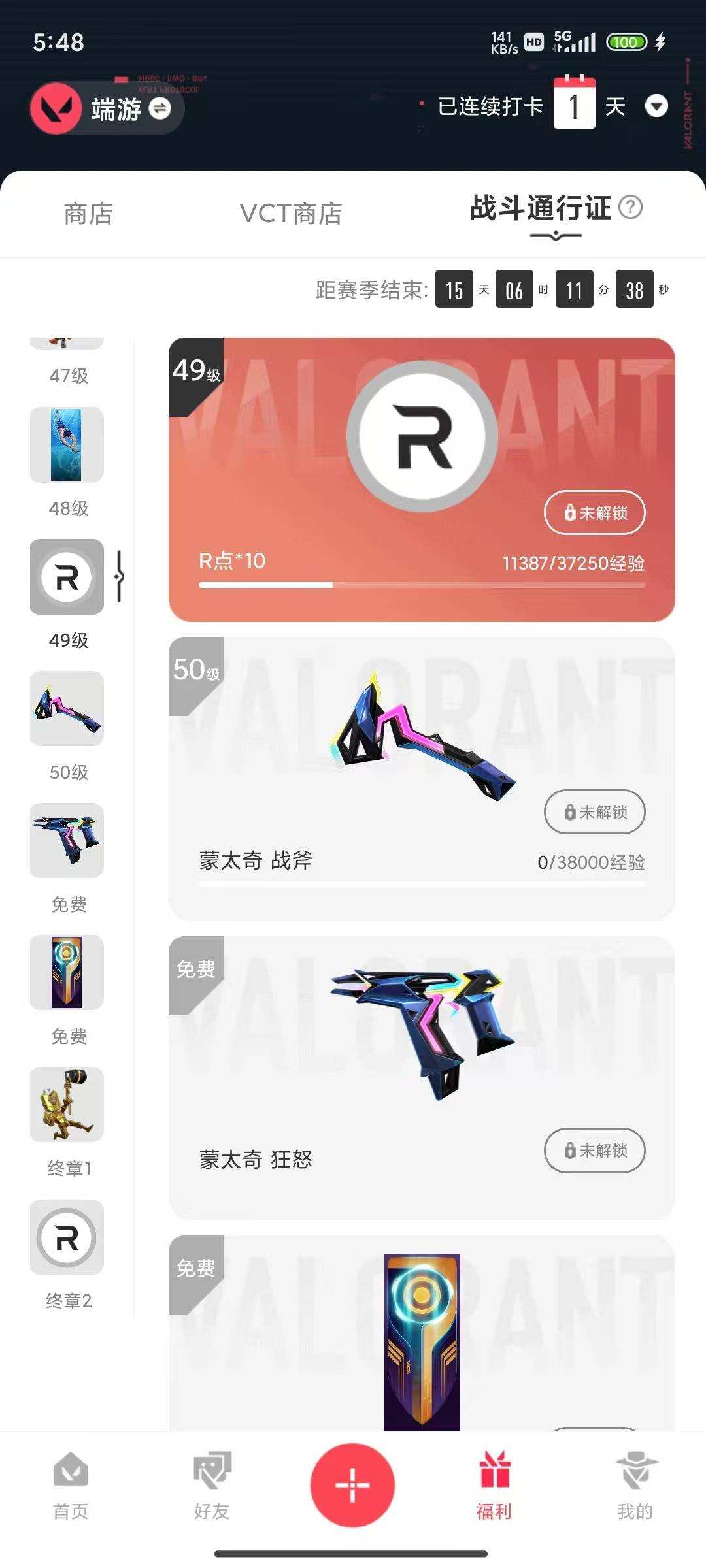This screenshot has height=1568, width=706.
Task: Expand the dropdown arrow near 已连续打卡
Action: coord(658,107)
